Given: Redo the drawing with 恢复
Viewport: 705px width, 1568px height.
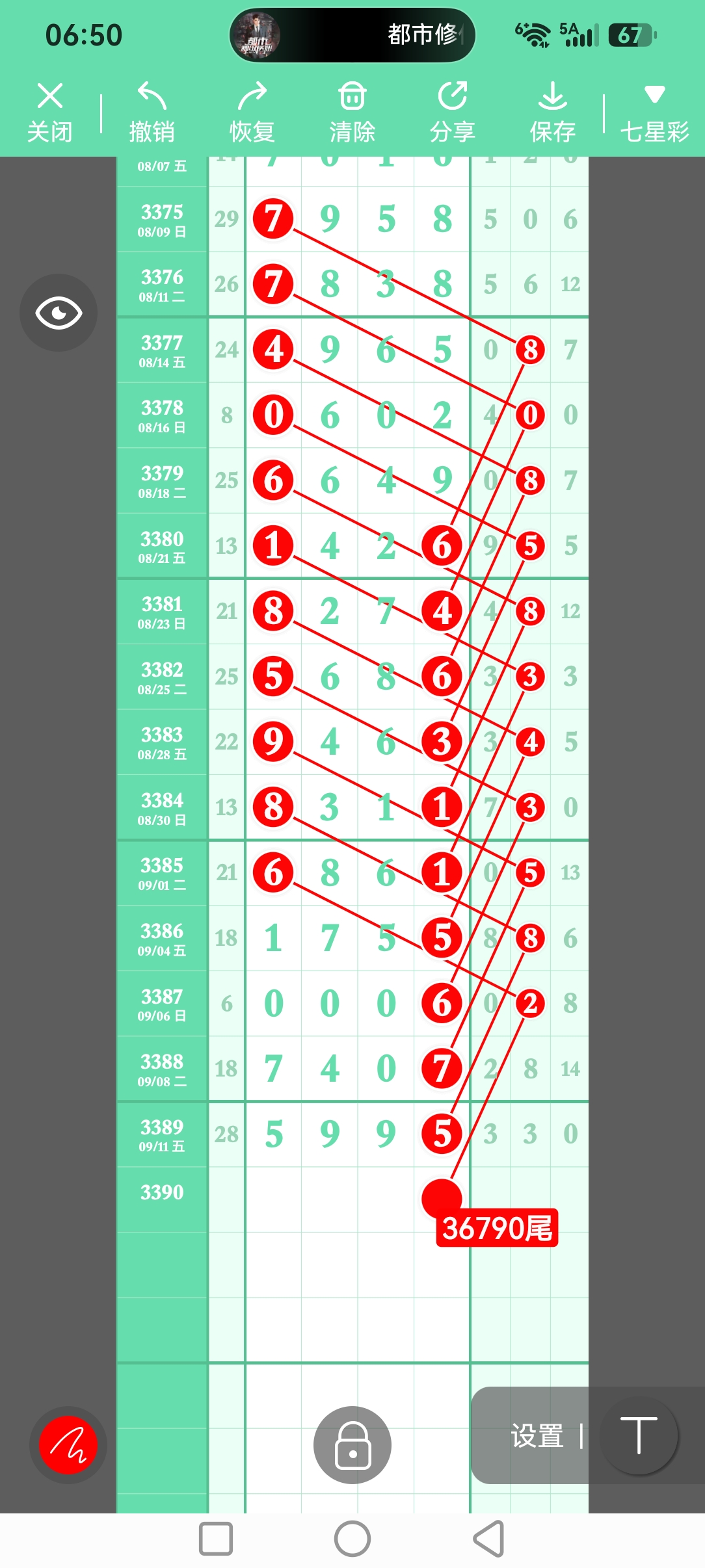Looking at the screenshot, I should (252, 112).
